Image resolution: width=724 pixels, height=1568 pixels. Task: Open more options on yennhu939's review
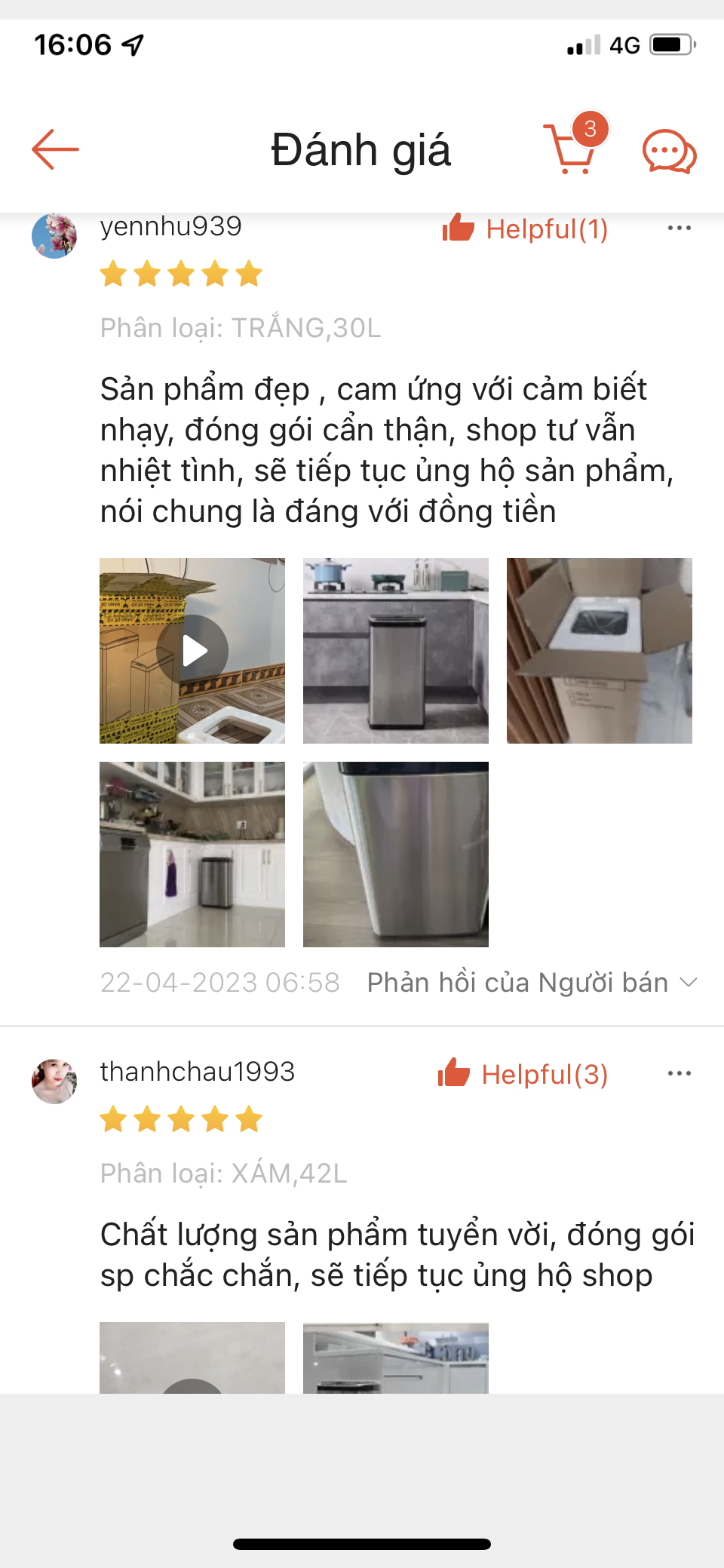[x=679, y=228]
